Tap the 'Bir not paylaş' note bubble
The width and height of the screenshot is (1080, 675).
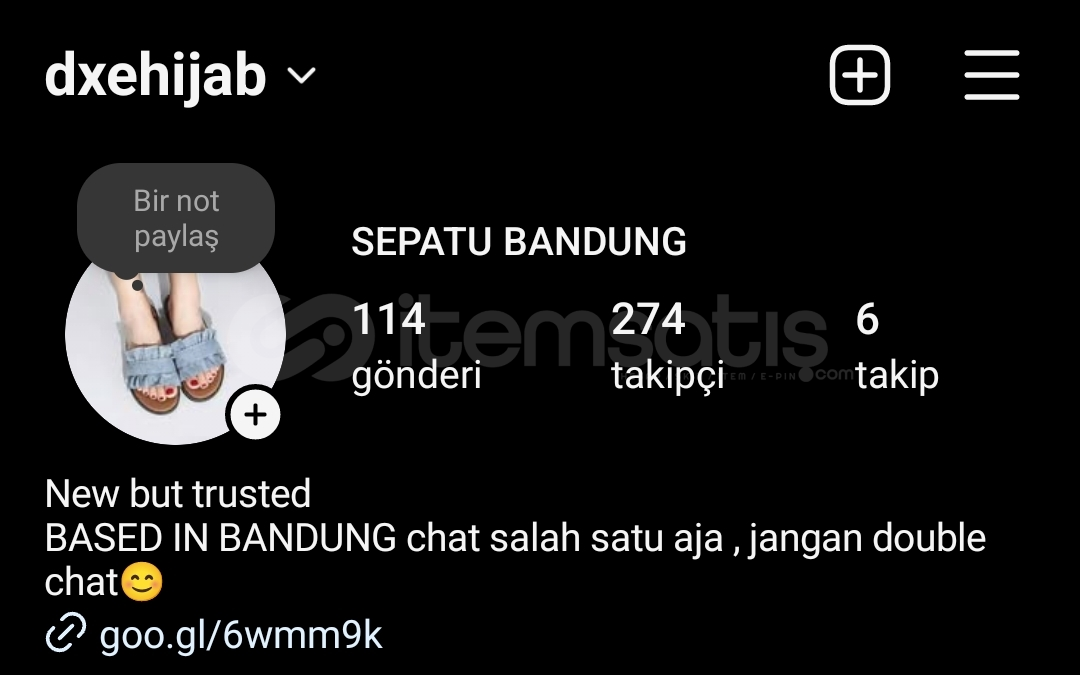point(176,218)
